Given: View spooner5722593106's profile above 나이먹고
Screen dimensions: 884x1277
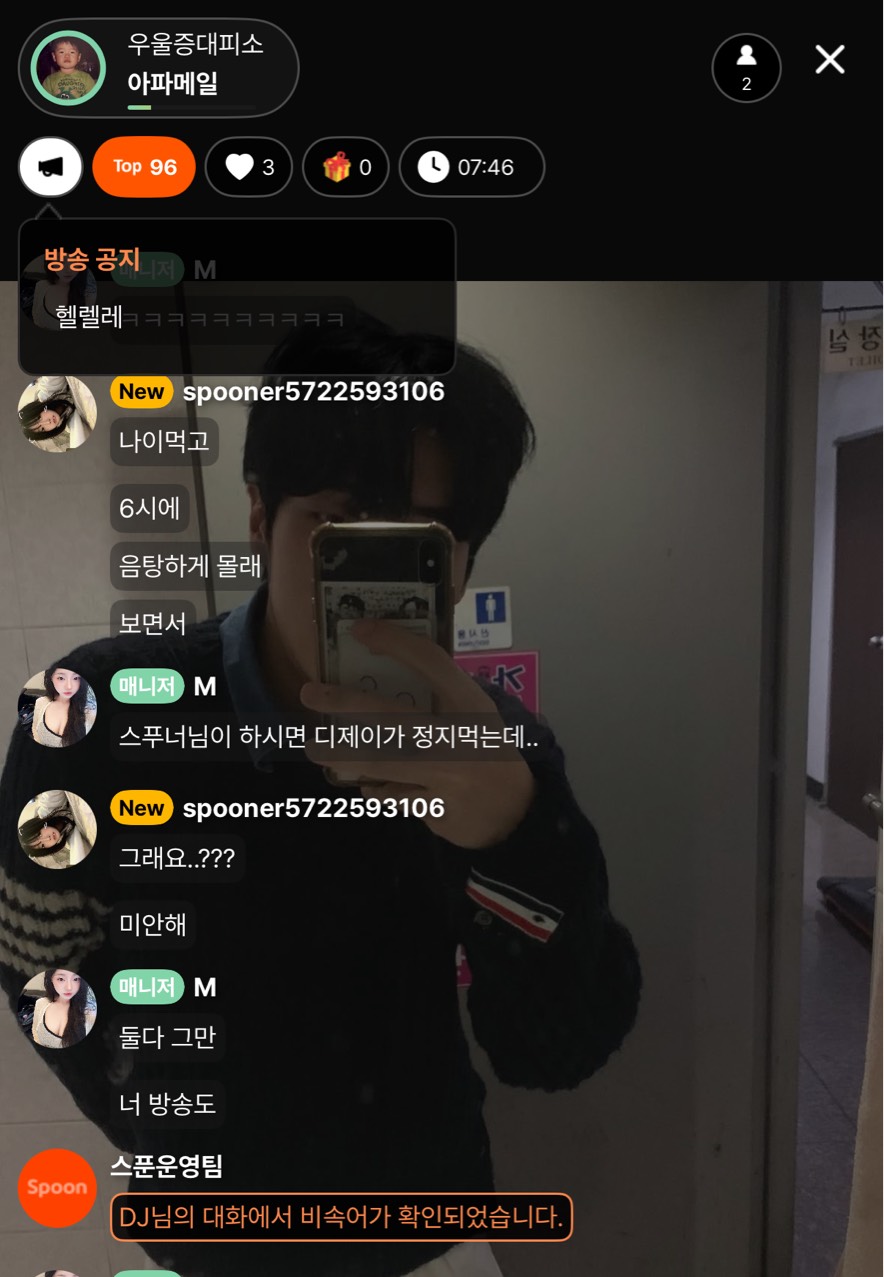Looking at the screenshot, I should pyautogui.click(x=57, y=413).
